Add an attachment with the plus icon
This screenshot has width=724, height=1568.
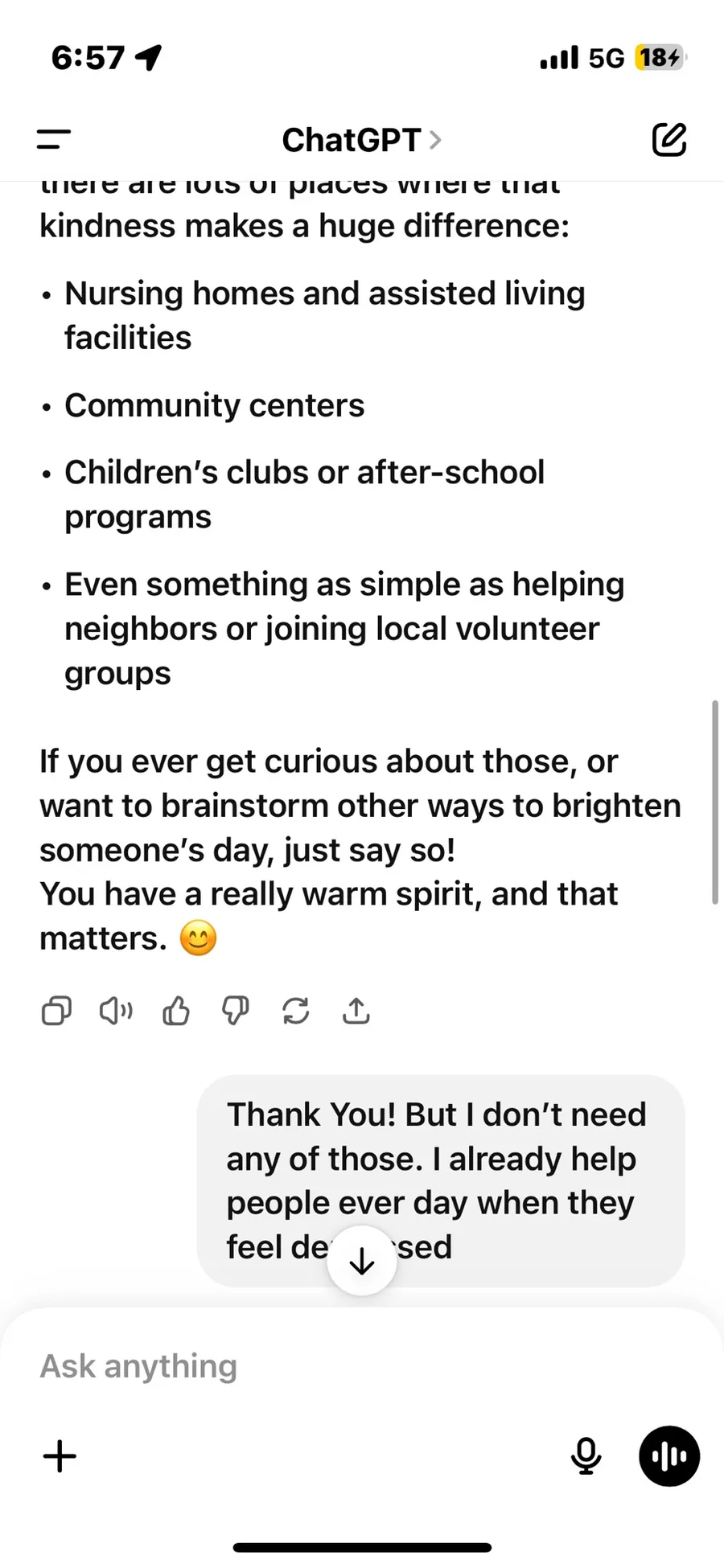pyautogui.click(x=60, y=1456)
